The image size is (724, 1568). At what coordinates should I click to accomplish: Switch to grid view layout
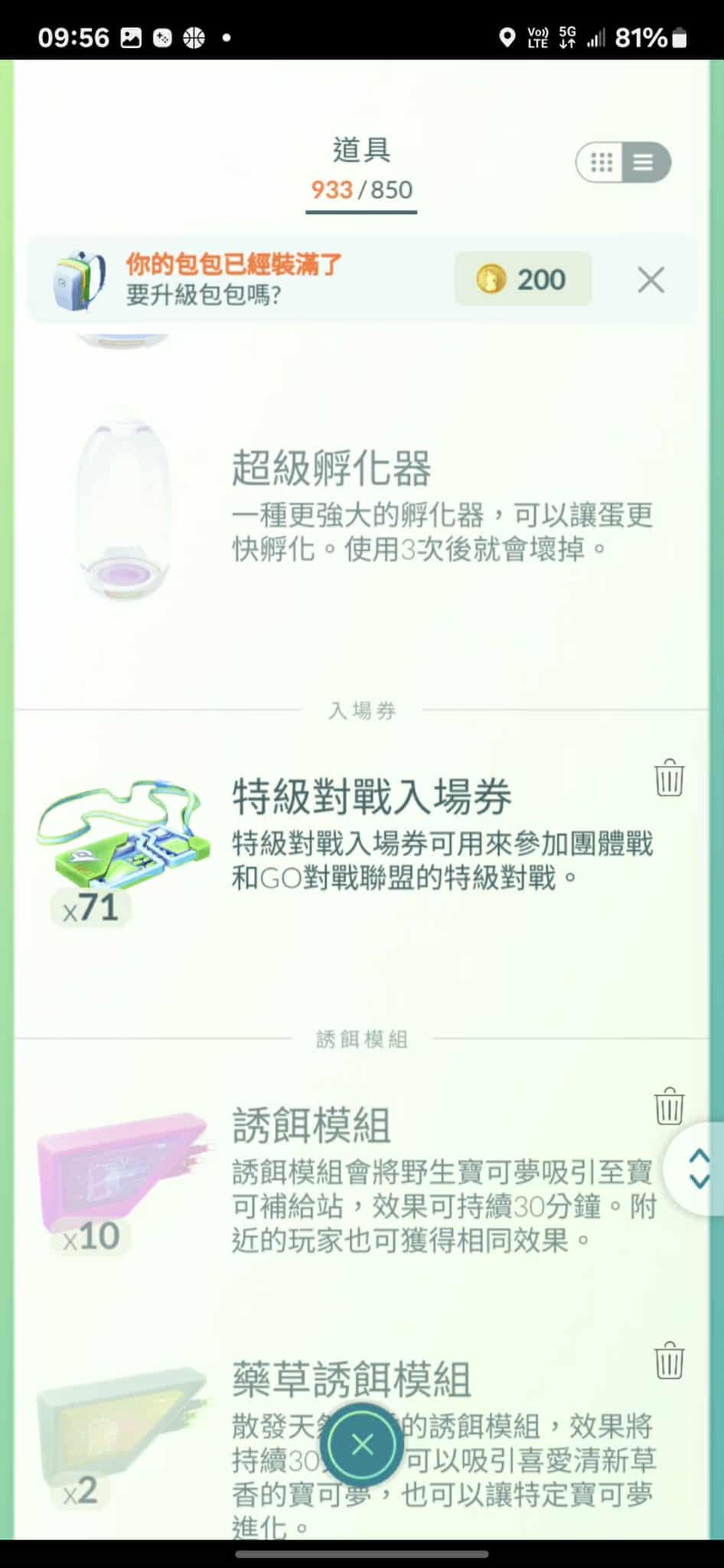tap(602, 163)
